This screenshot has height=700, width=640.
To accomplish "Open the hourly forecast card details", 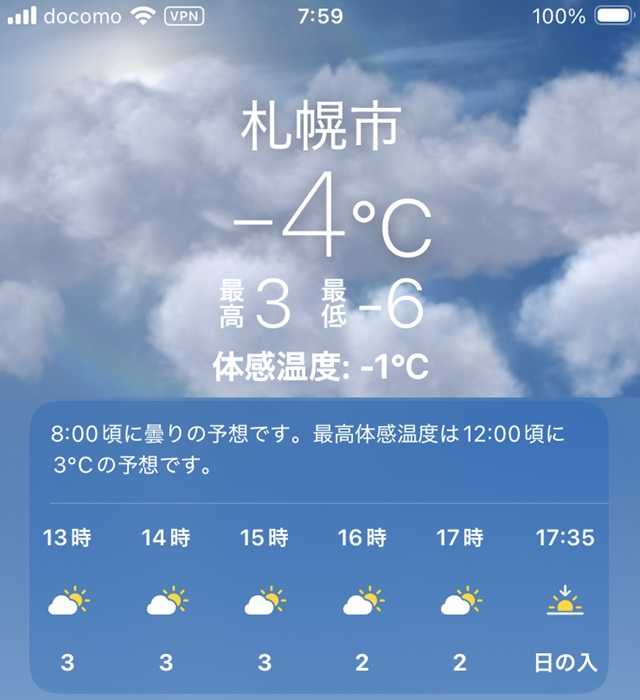I will pyautogui.click(x=318, y=452).
